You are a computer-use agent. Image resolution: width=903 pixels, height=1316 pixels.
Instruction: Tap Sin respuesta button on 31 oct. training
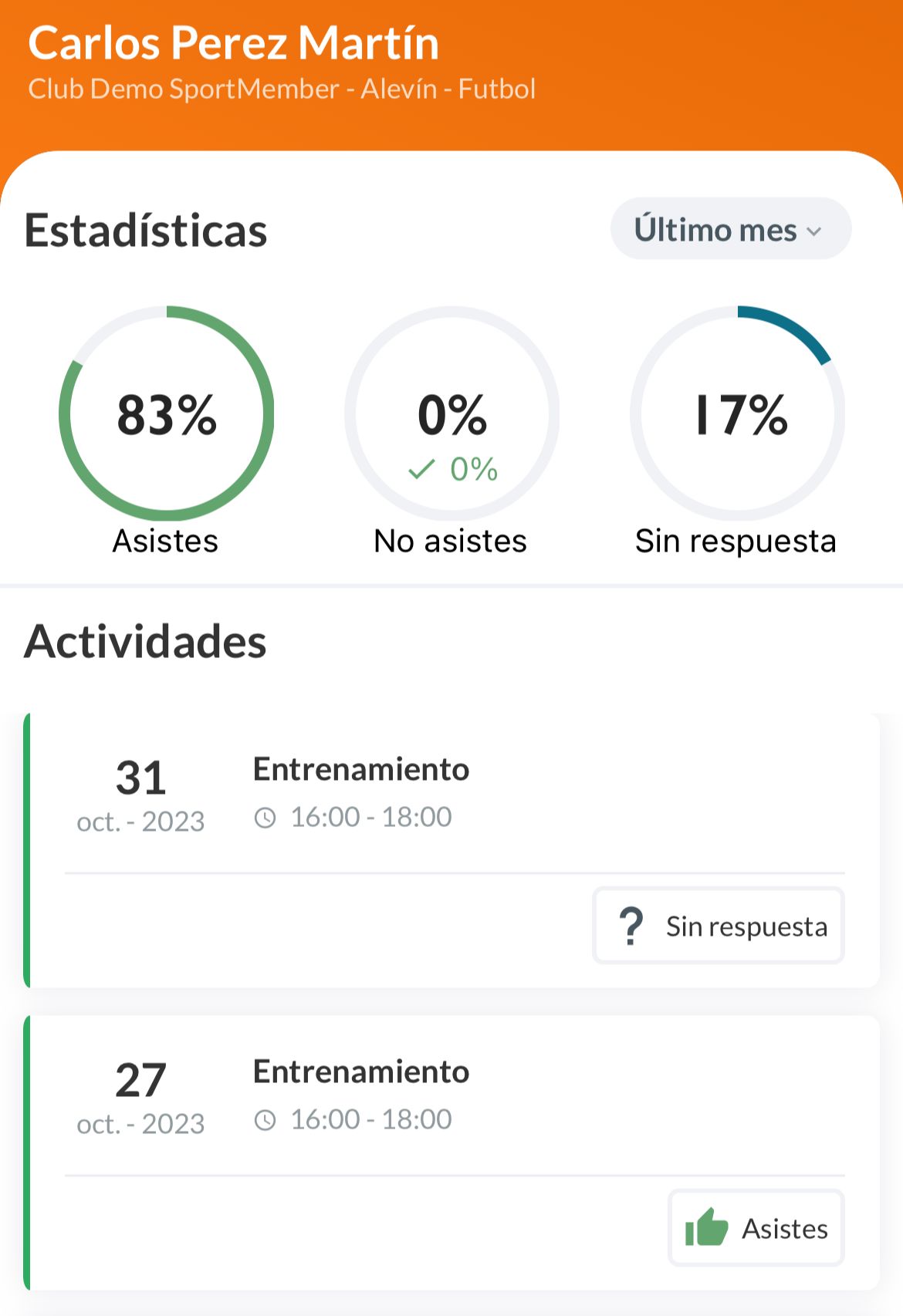pos(719,926)
